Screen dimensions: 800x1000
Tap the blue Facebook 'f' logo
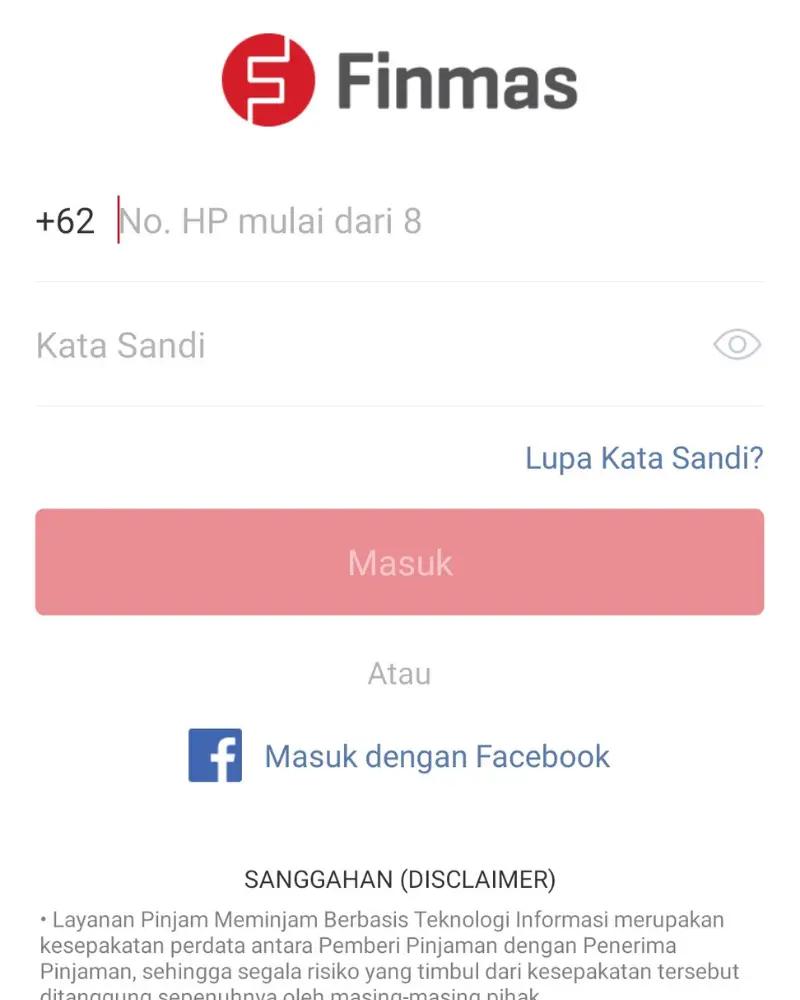pos(215,756)
